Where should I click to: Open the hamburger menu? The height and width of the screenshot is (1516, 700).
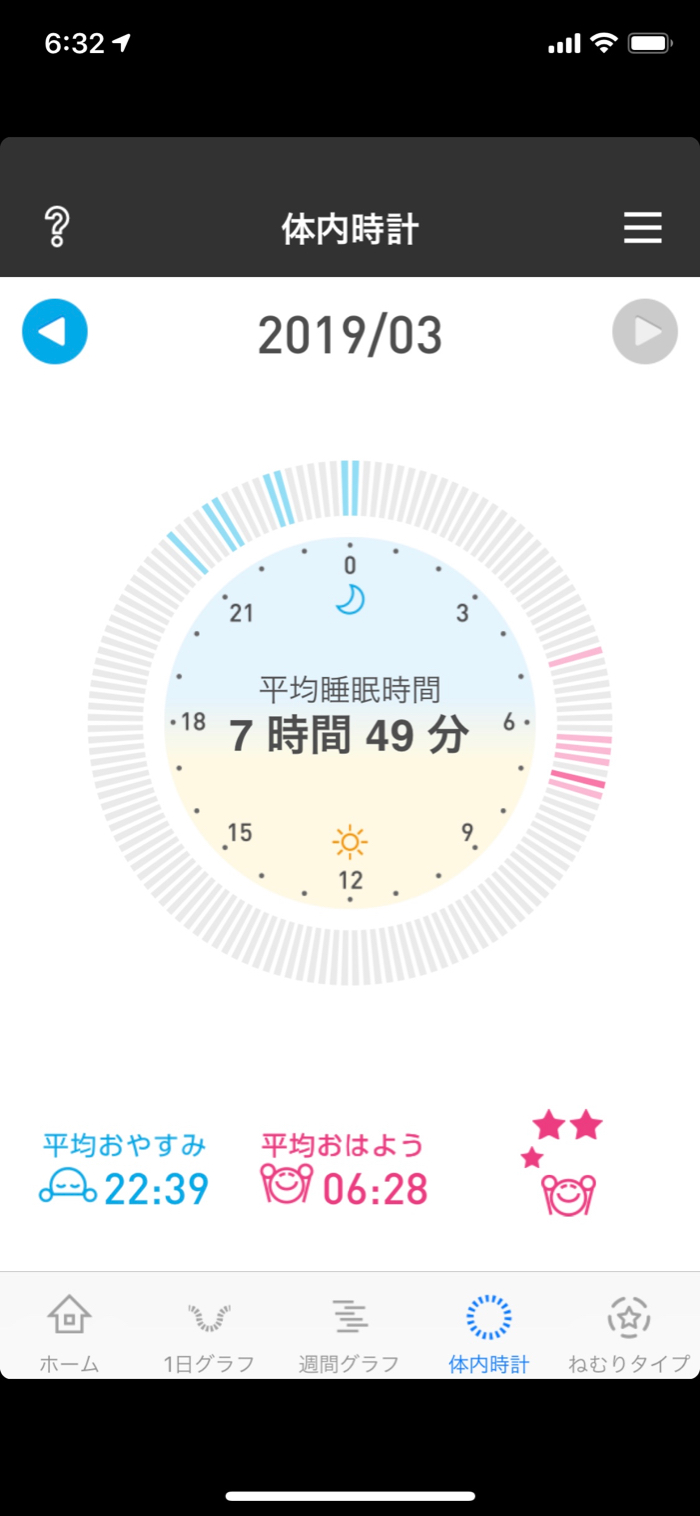tap(643, 228)
